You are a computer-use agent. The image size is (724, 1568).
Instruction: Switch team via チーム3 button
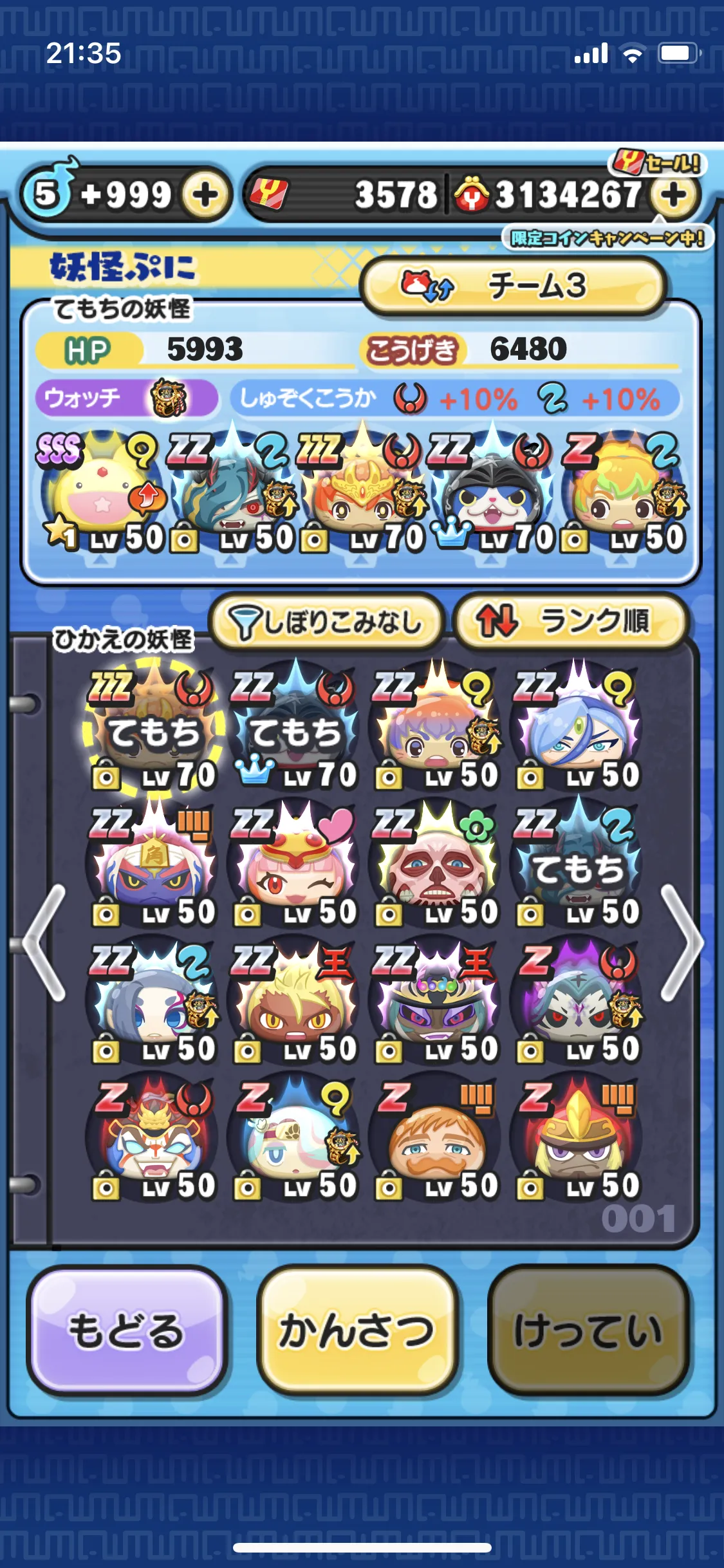[513, 285]
